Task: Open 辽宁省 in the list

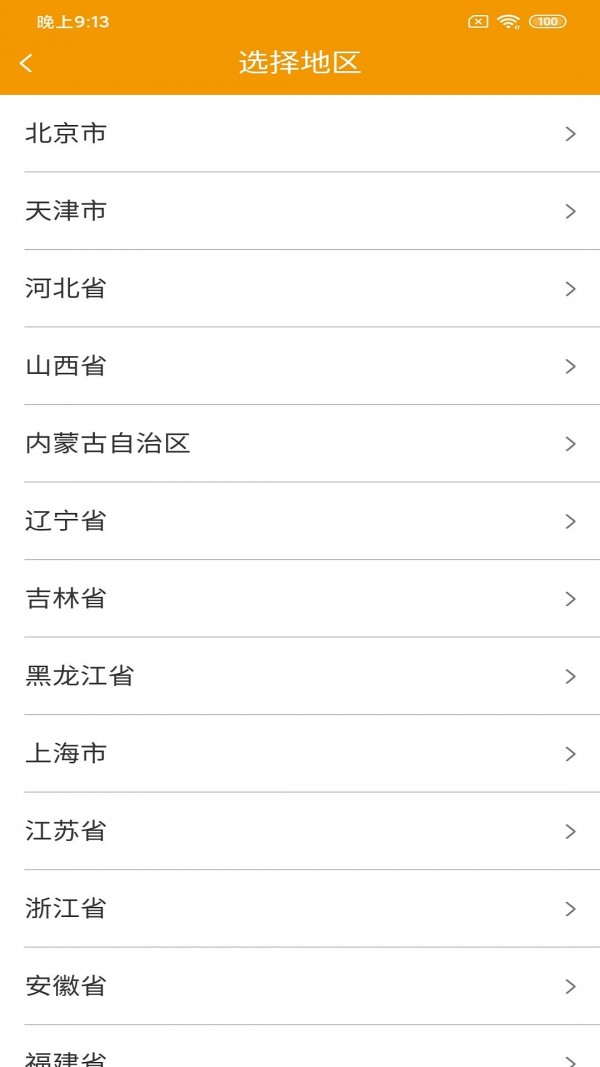Action: point(300,521)
